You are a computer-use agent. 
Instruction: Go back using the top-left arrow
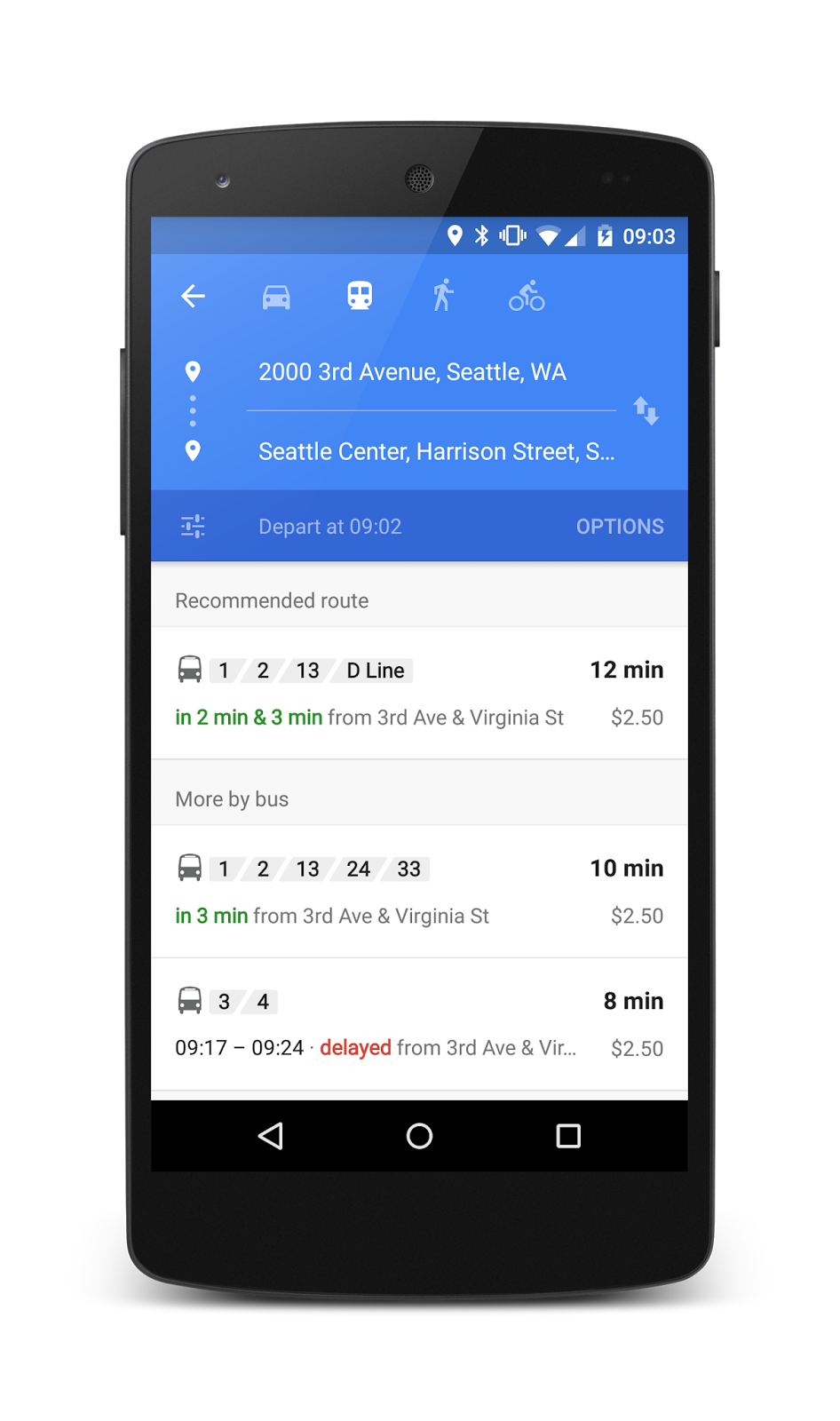[193, 297]
